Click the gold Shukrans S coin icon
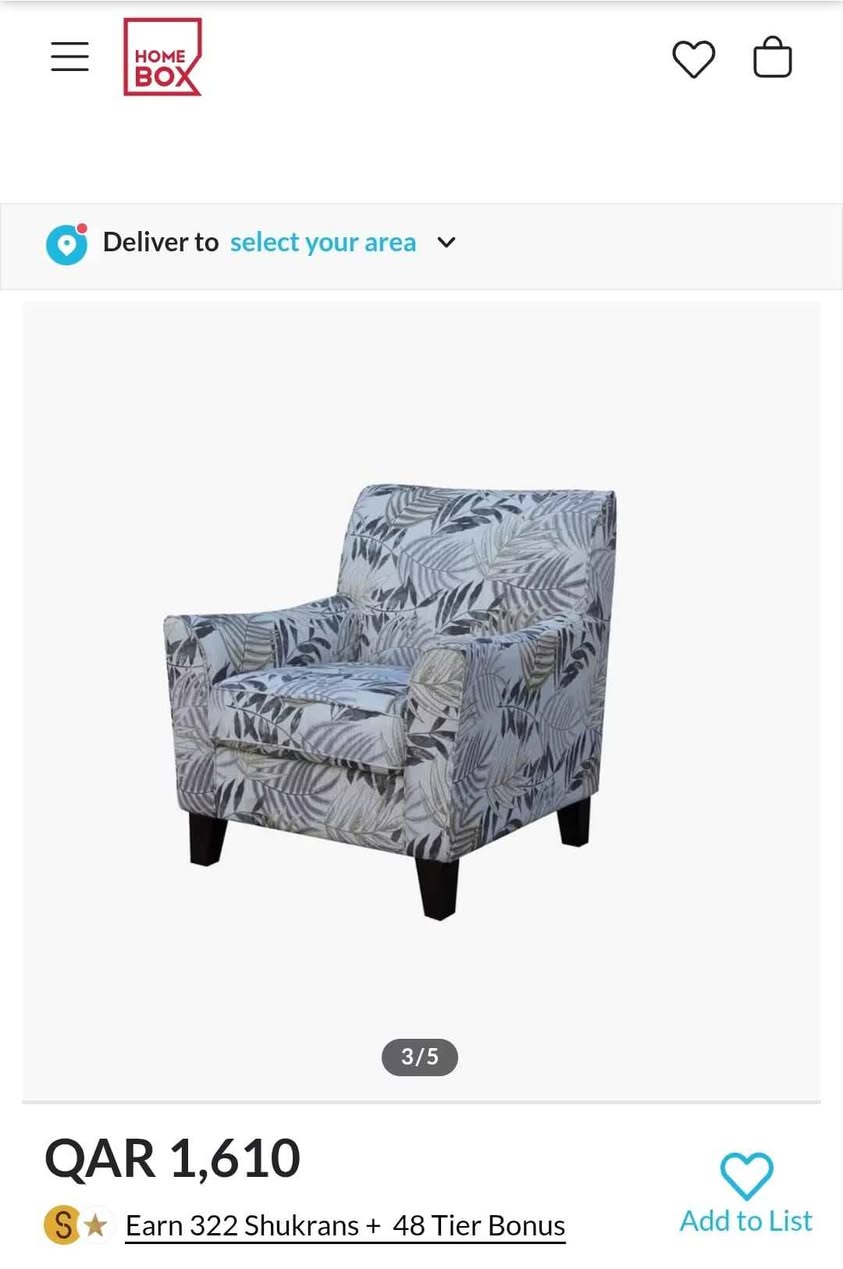 [61, 1224]
